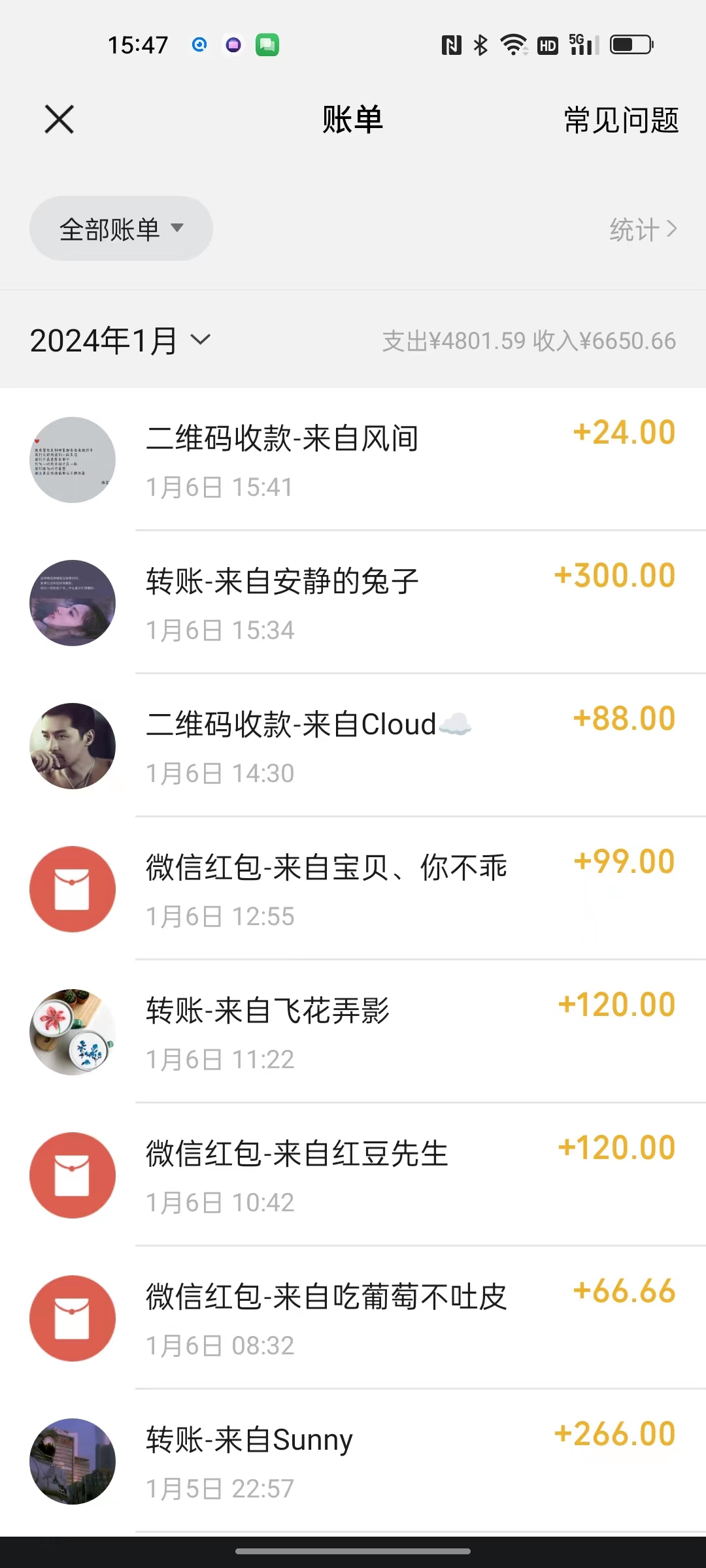Close the bill page with X
Screen dimensions: 706x1568
[58, 120]
